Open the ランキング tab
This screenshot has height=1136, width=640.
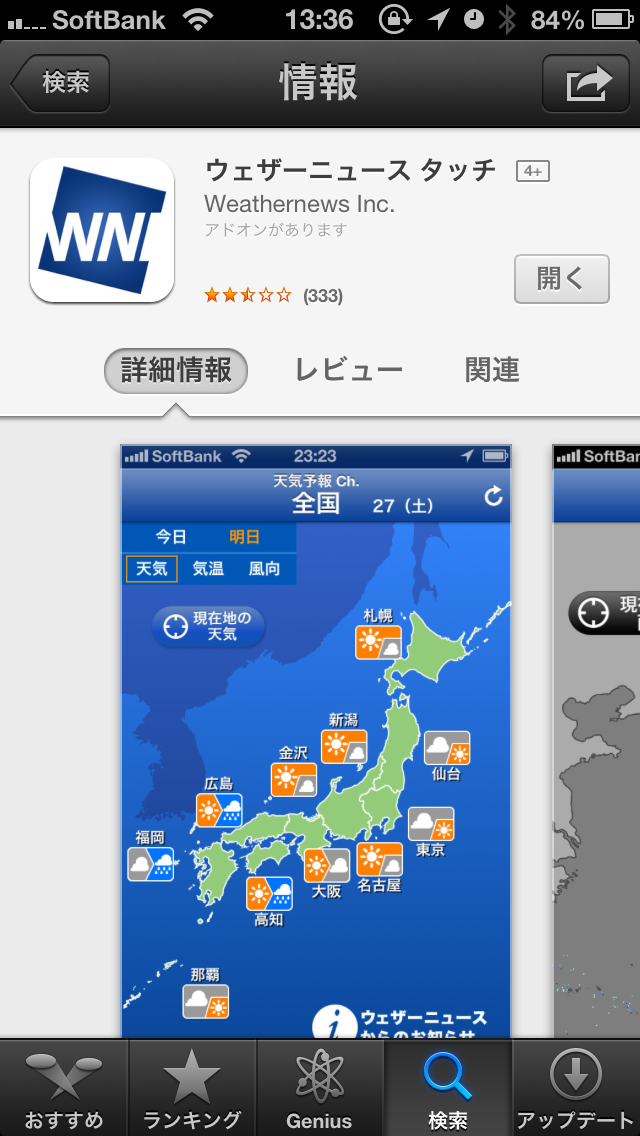(x=192, y=1088)
